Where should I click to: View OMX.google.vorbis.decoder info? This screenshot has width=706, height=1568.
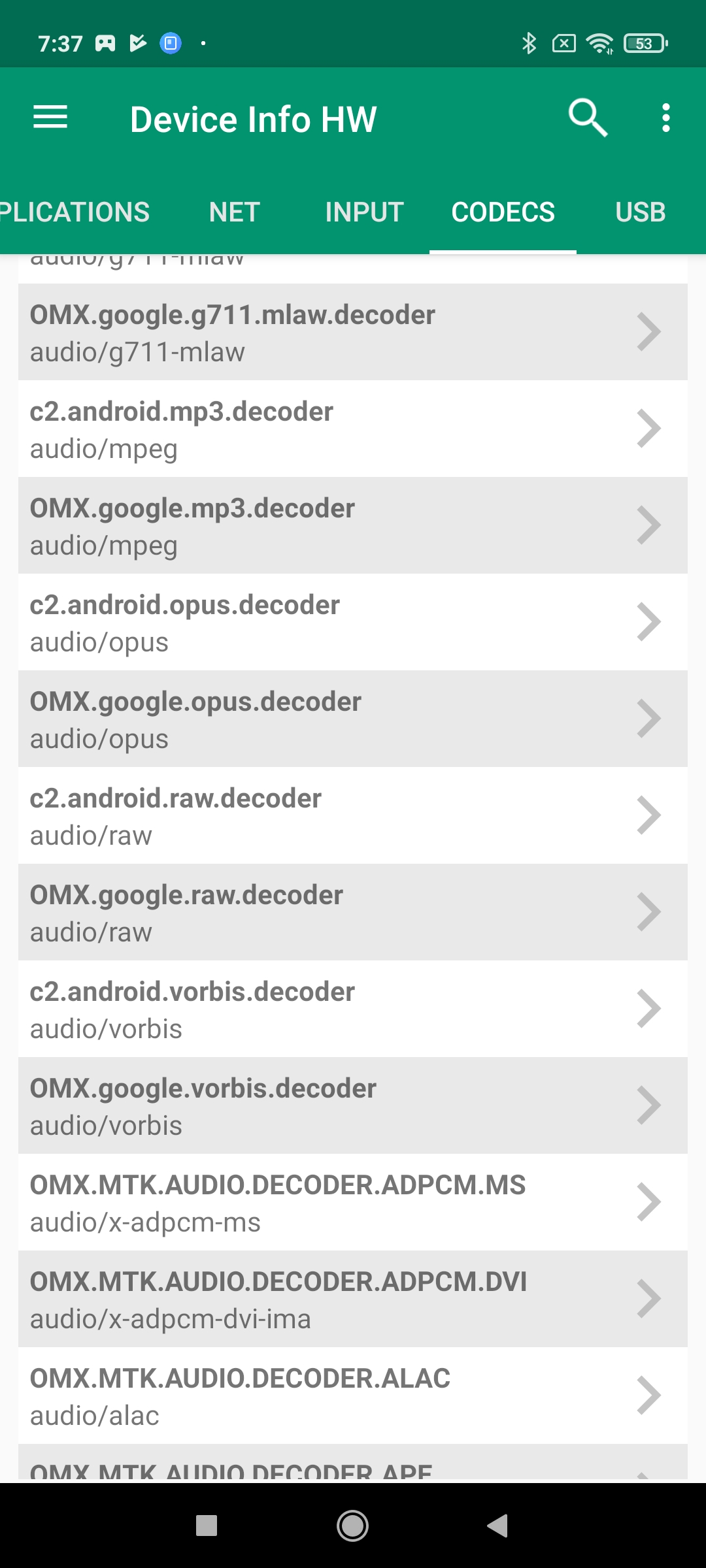[x=353, y=1105]
